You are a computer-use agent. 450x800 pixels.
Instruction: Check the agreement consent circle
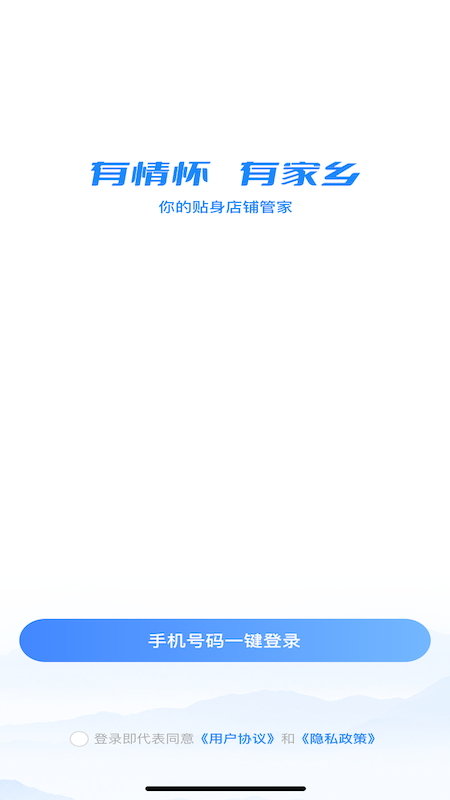coord(79,738)
